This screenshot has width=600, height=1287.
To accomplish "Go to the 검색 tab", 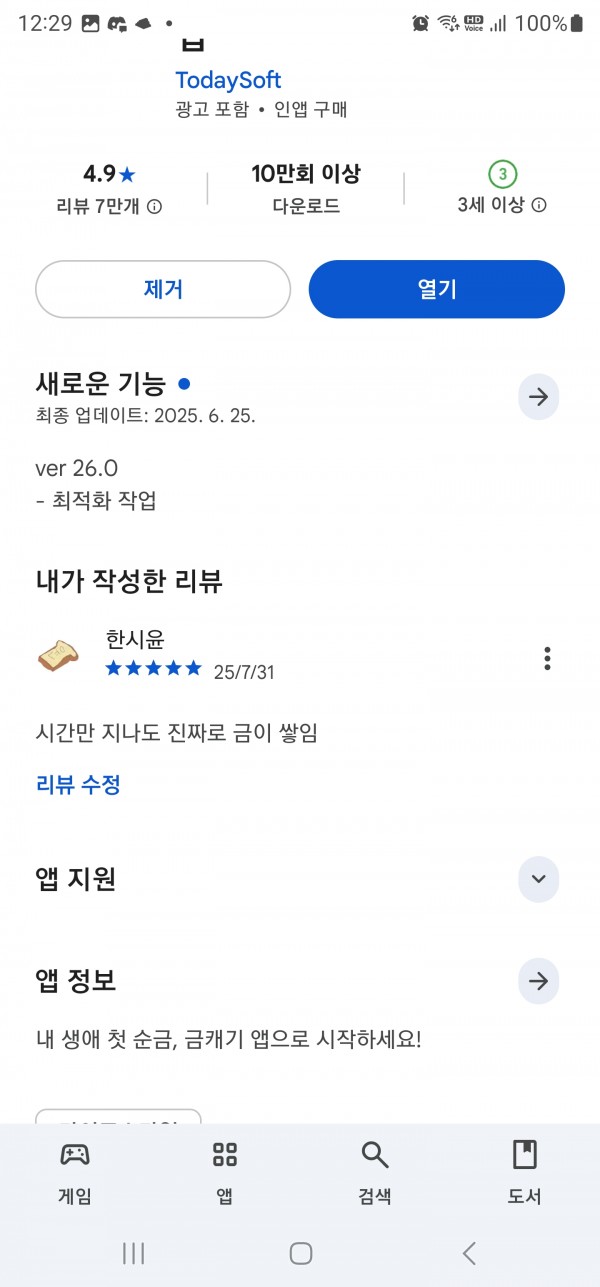I will click(x=375, y=1171).
